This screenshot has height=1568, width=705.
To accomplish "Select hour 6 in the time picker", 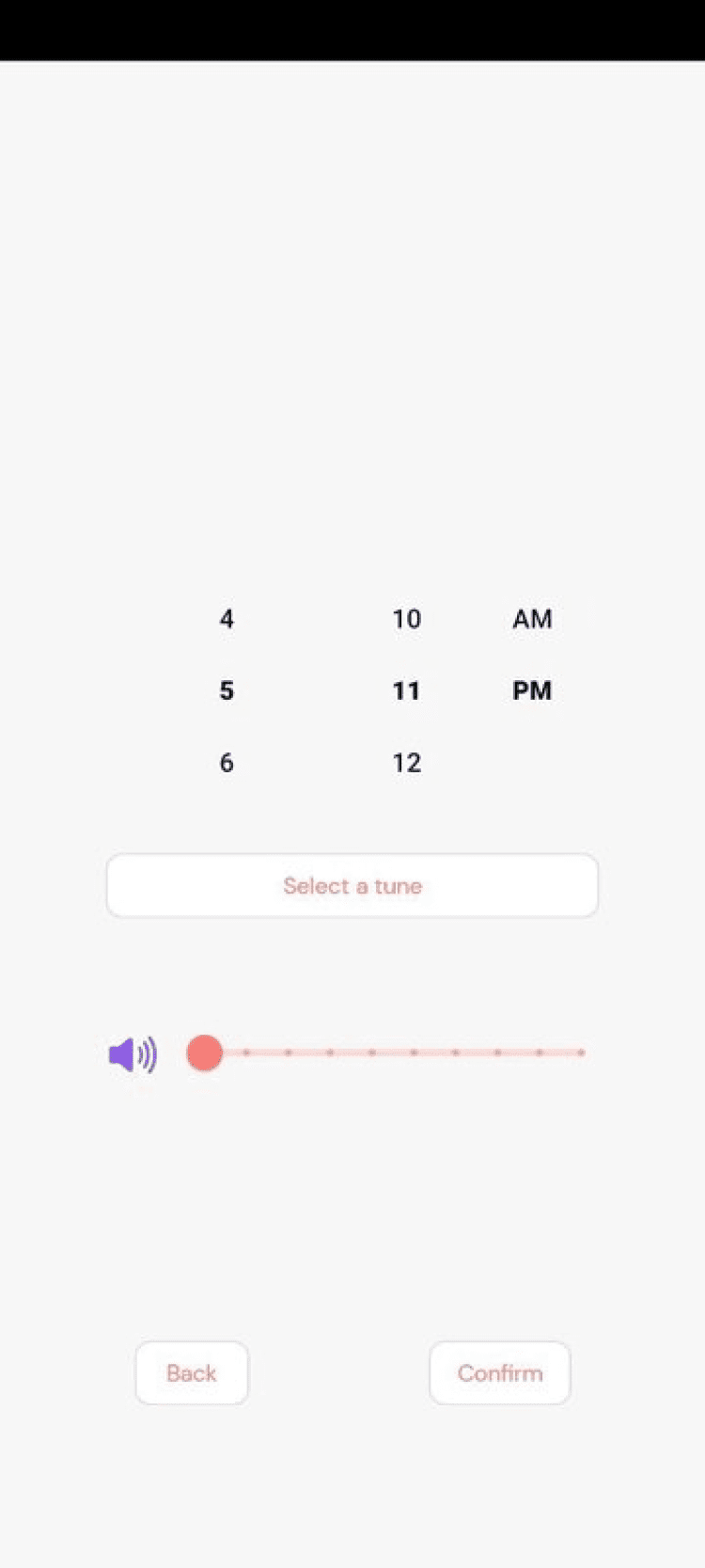I will [227, 763].
